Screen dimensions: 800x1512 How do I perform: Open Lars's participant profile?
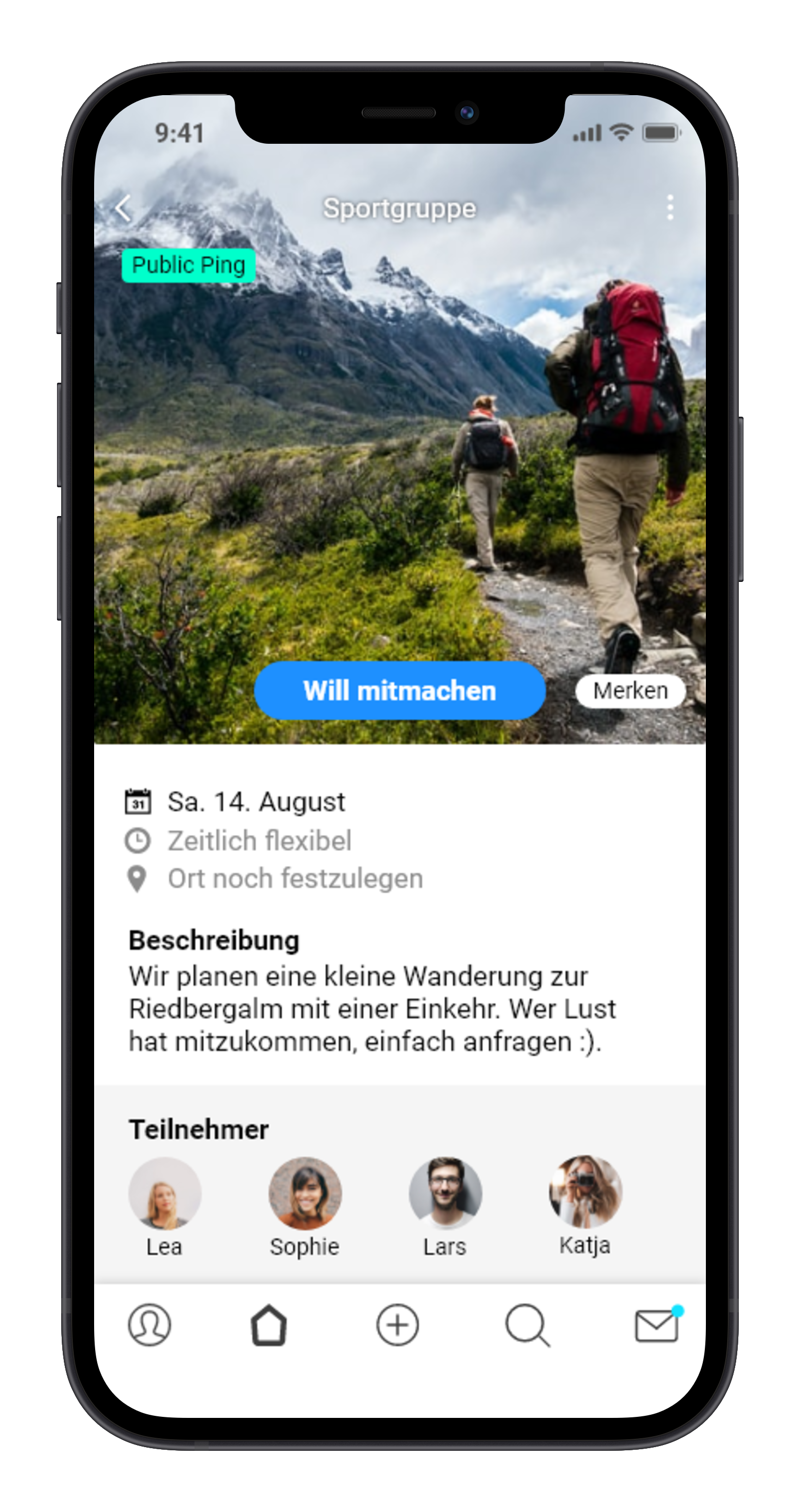(445, 1193)
